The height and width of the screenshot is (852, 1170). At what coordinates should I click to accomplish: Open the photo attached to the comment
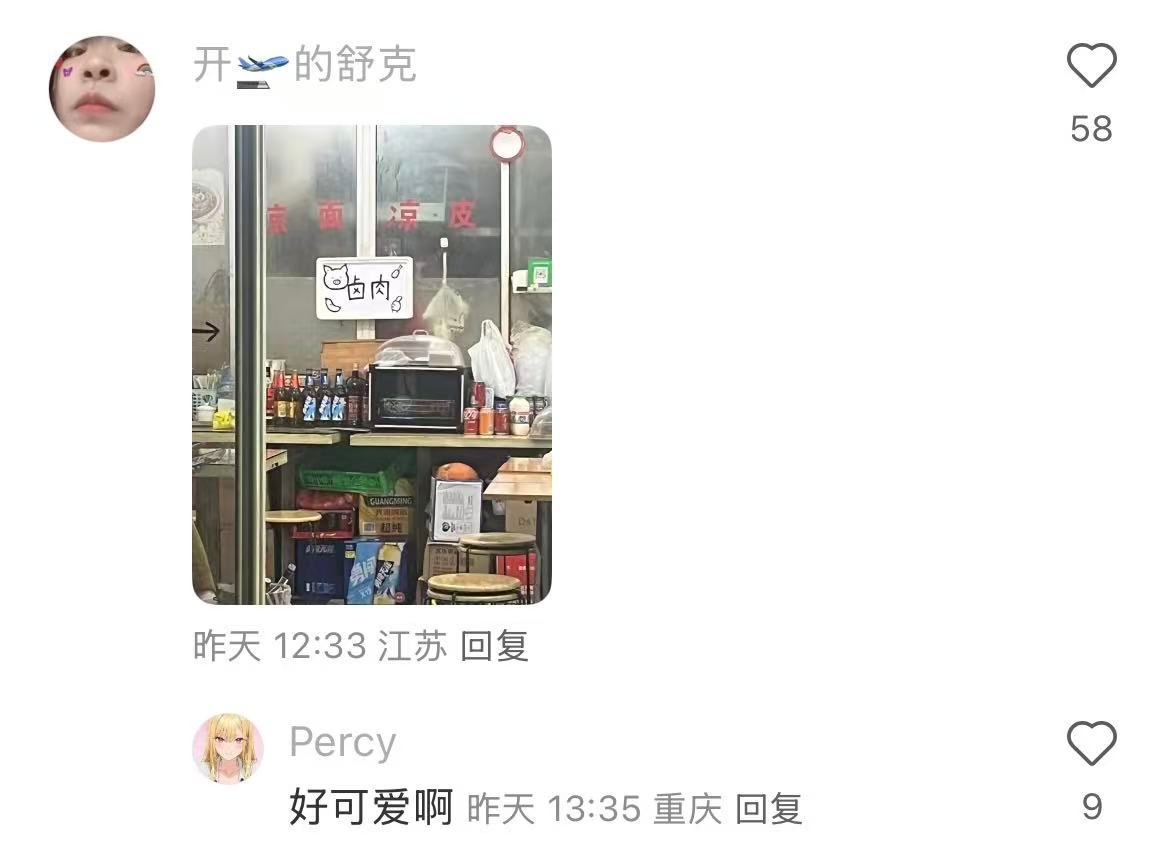371,364
